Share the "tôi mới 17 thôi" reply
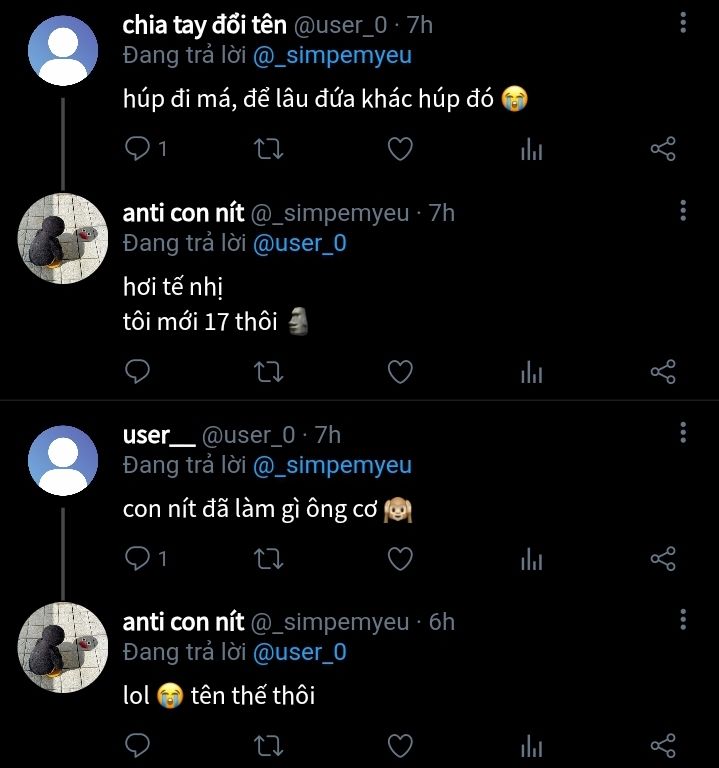Viewport: 719px width, 768px height. pyautogui.click(x=663, y=373)
